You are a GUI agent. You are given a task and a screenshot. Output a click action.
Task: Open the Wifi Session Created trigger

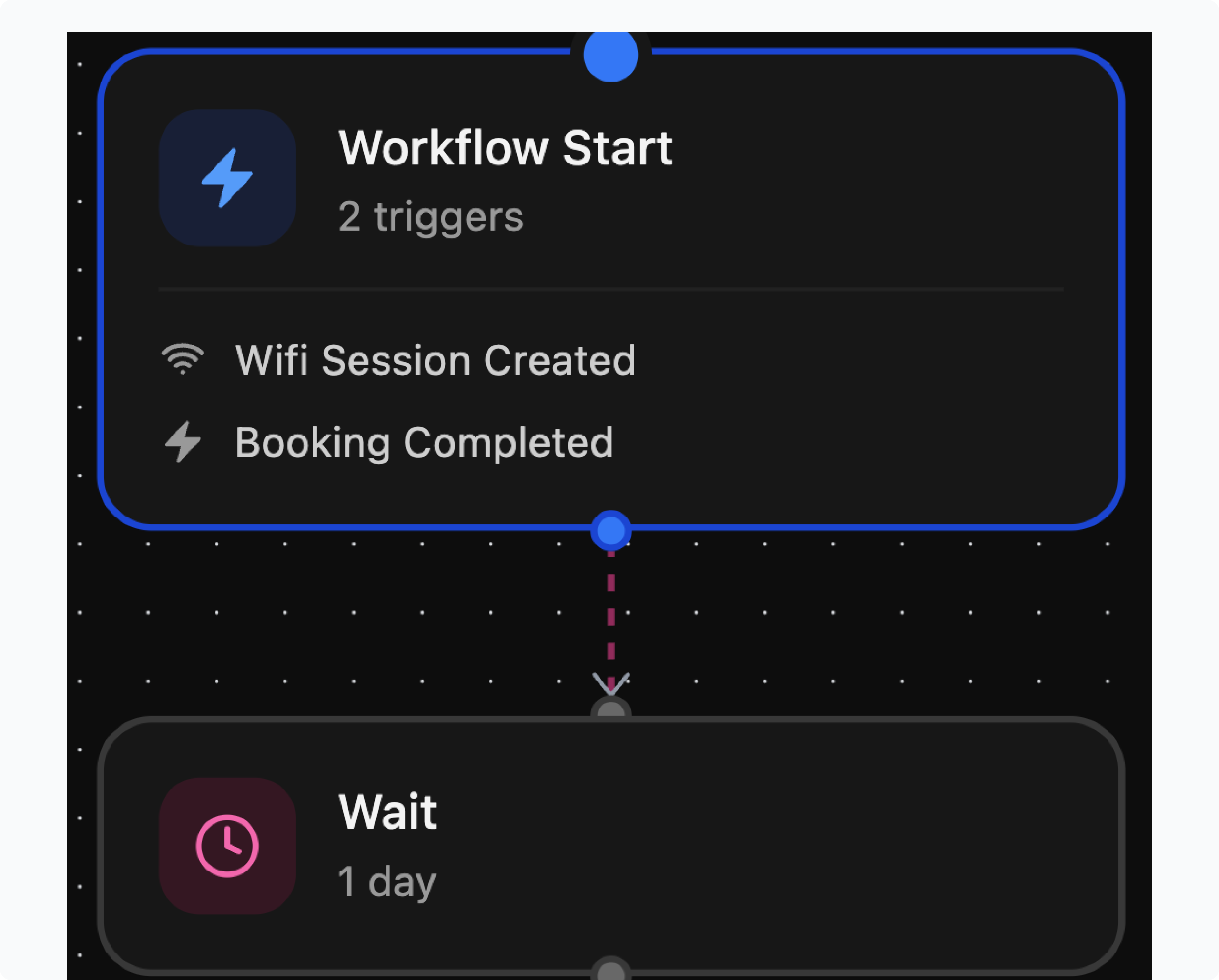(434, 360)
